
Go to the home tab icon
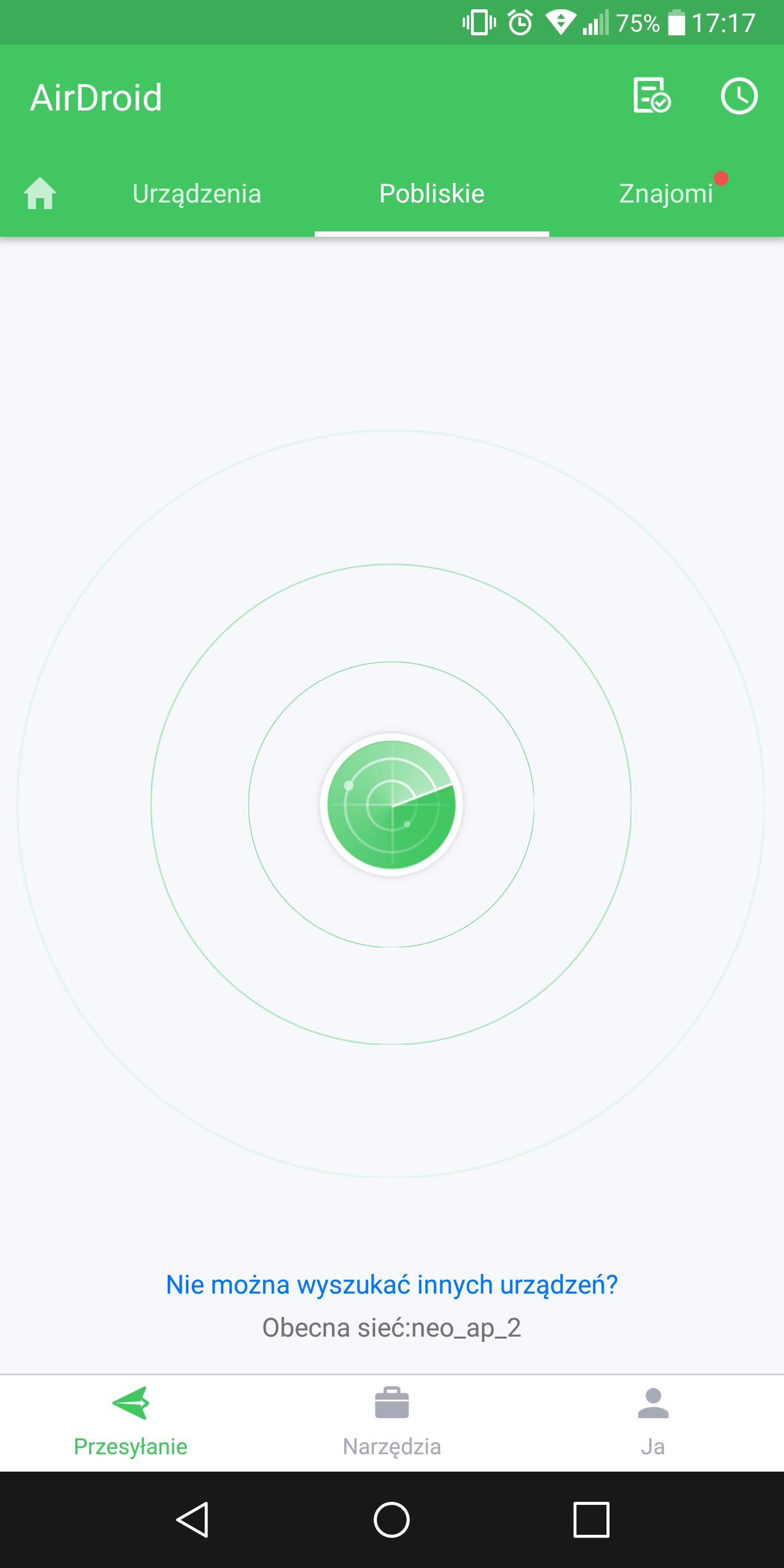[40, 194]
